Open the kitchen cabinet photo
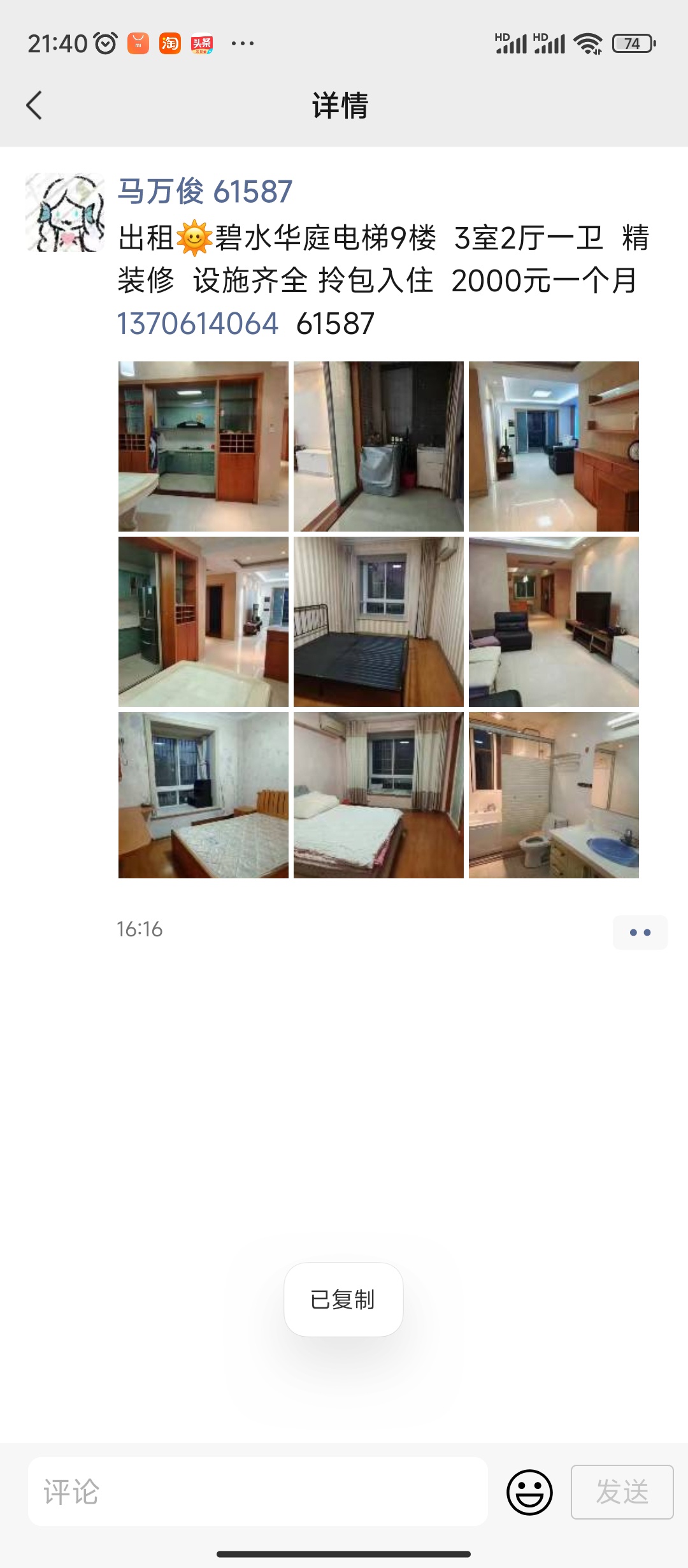 [203, 446]
